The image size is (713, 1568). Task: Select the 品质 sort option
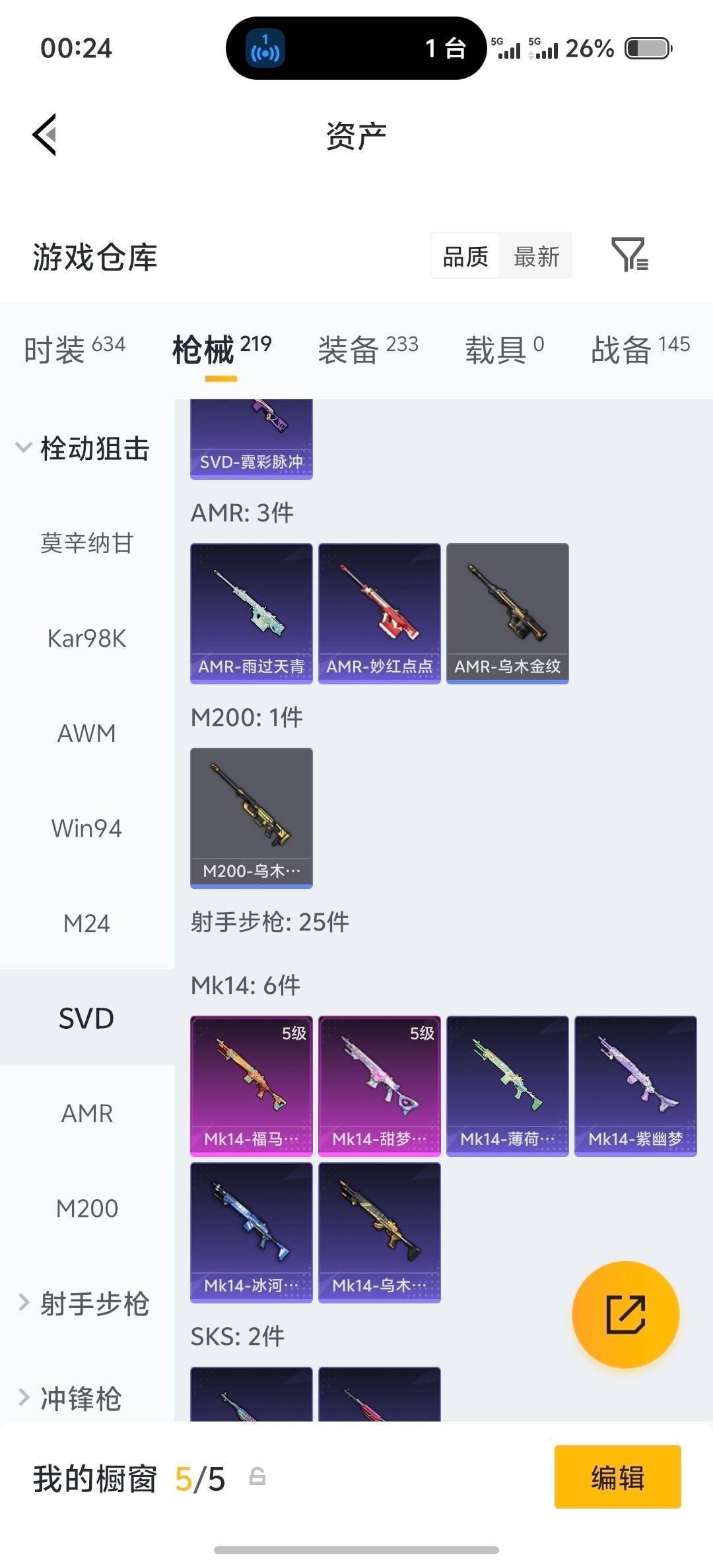click(465, 256)
